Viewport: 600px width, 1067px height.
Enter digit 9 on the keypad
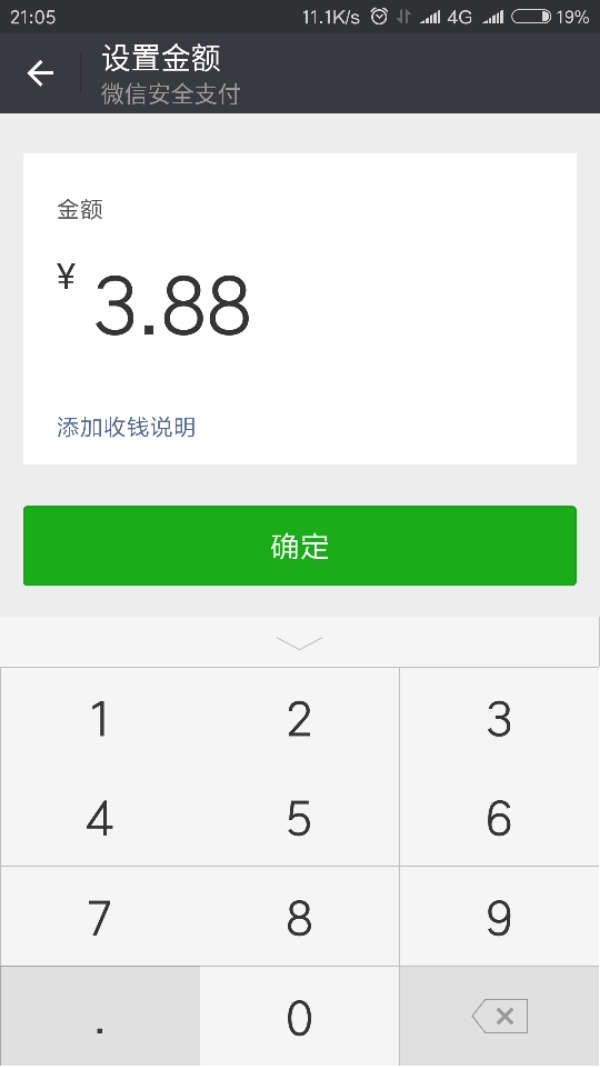[499, 916]
